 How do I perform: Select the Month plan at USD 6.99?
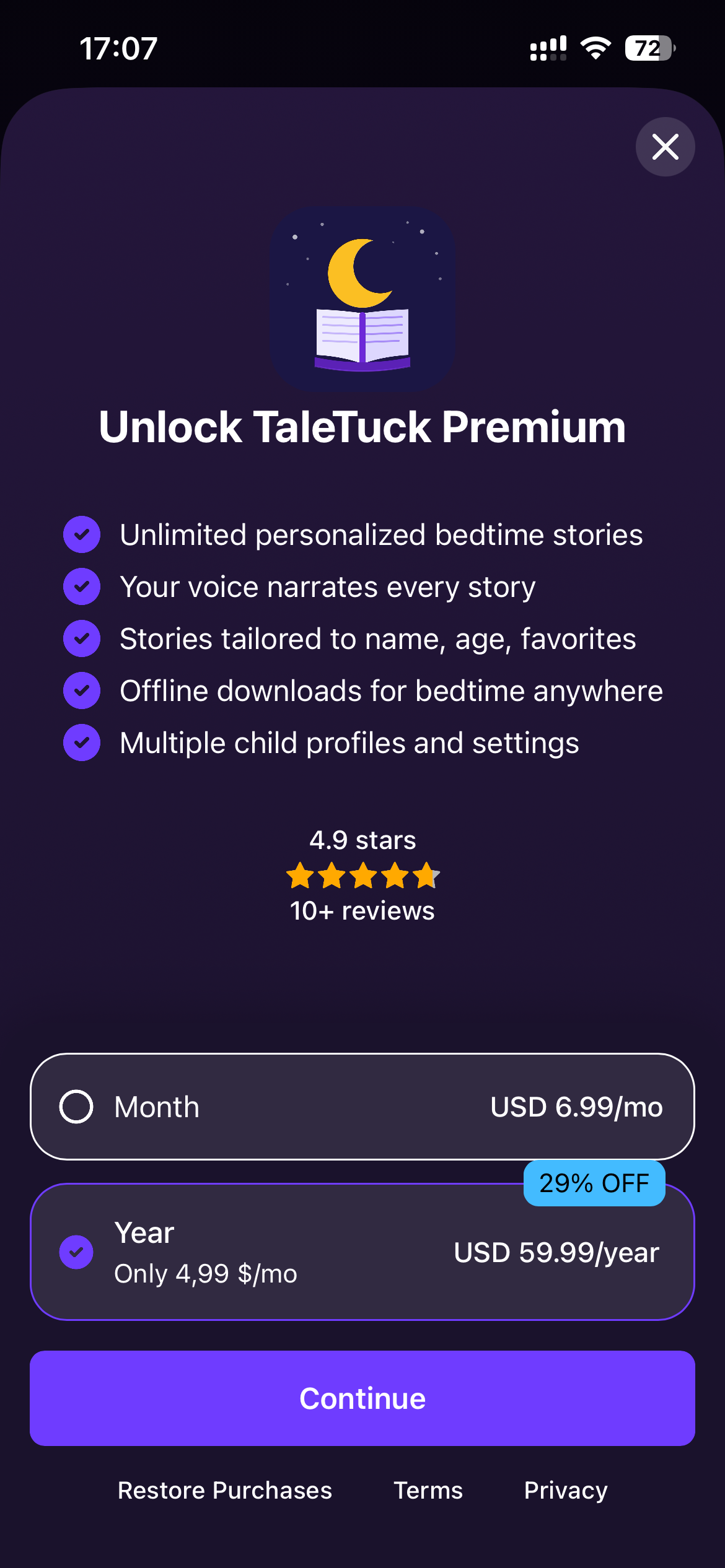(362, 1107)
